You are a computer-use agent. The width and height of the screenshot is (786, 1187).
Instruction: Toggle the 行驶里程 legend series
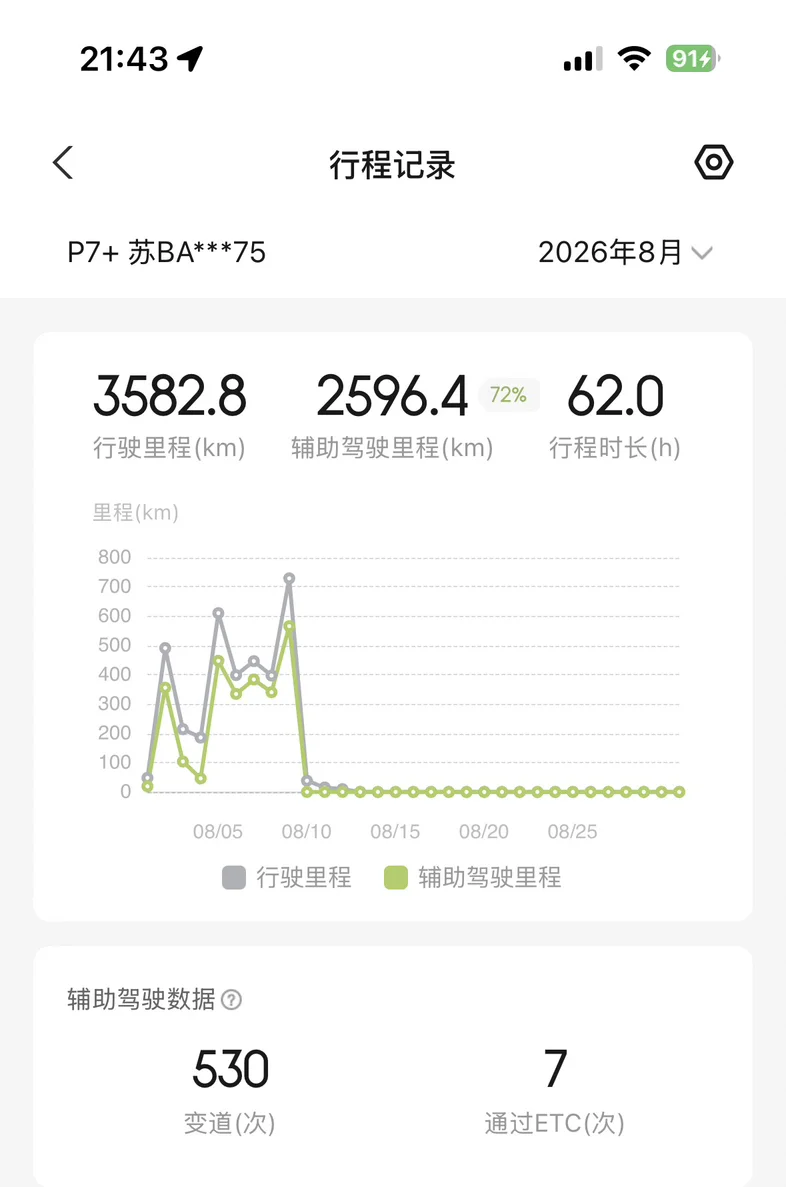tap(287, 877)
